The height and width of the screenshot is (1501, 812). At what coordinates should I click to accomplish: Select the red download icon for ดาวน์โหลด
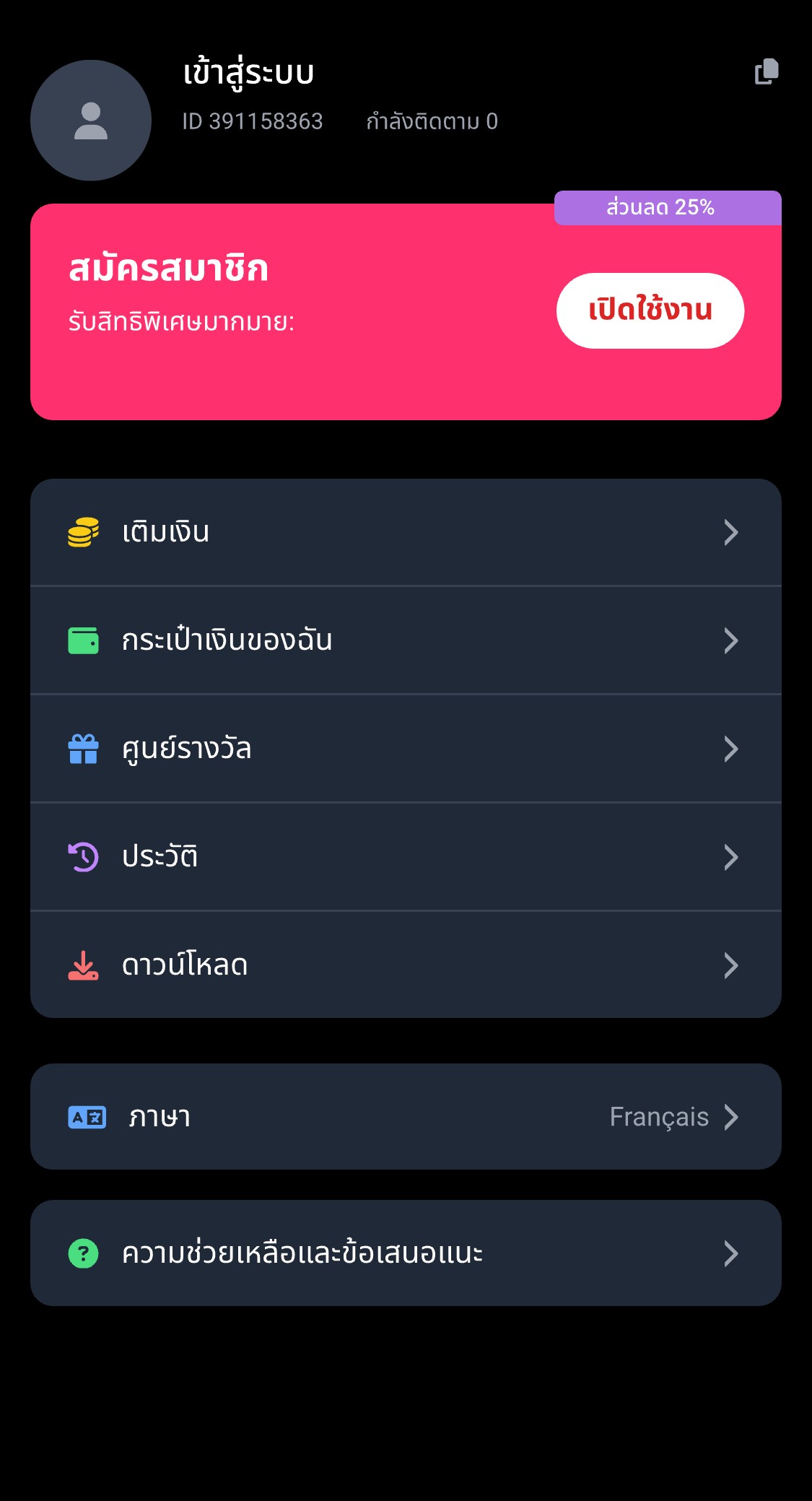click(82, 965)
